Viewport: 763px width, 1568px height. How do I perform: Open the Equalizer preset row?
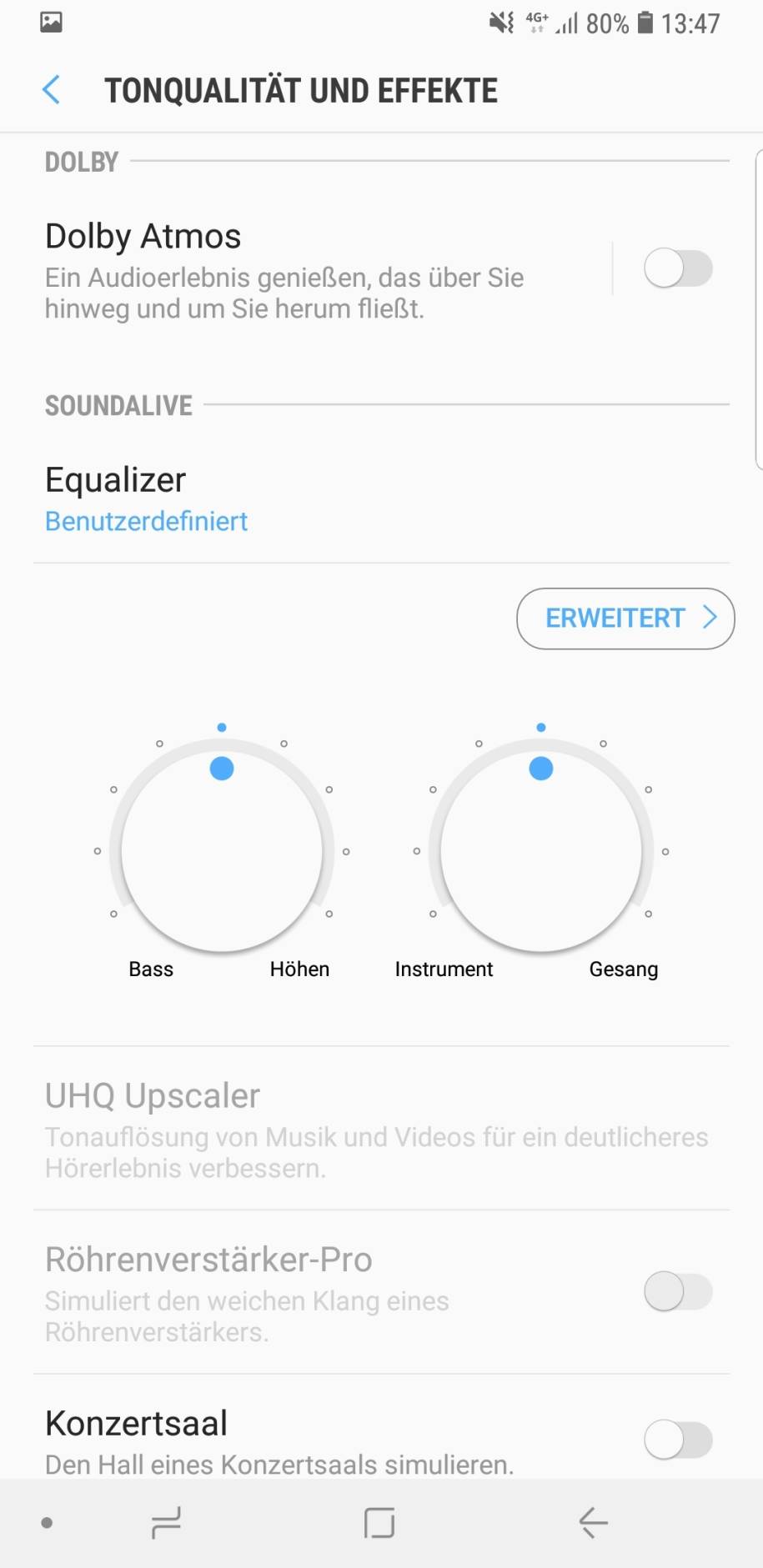click(381, 499)
